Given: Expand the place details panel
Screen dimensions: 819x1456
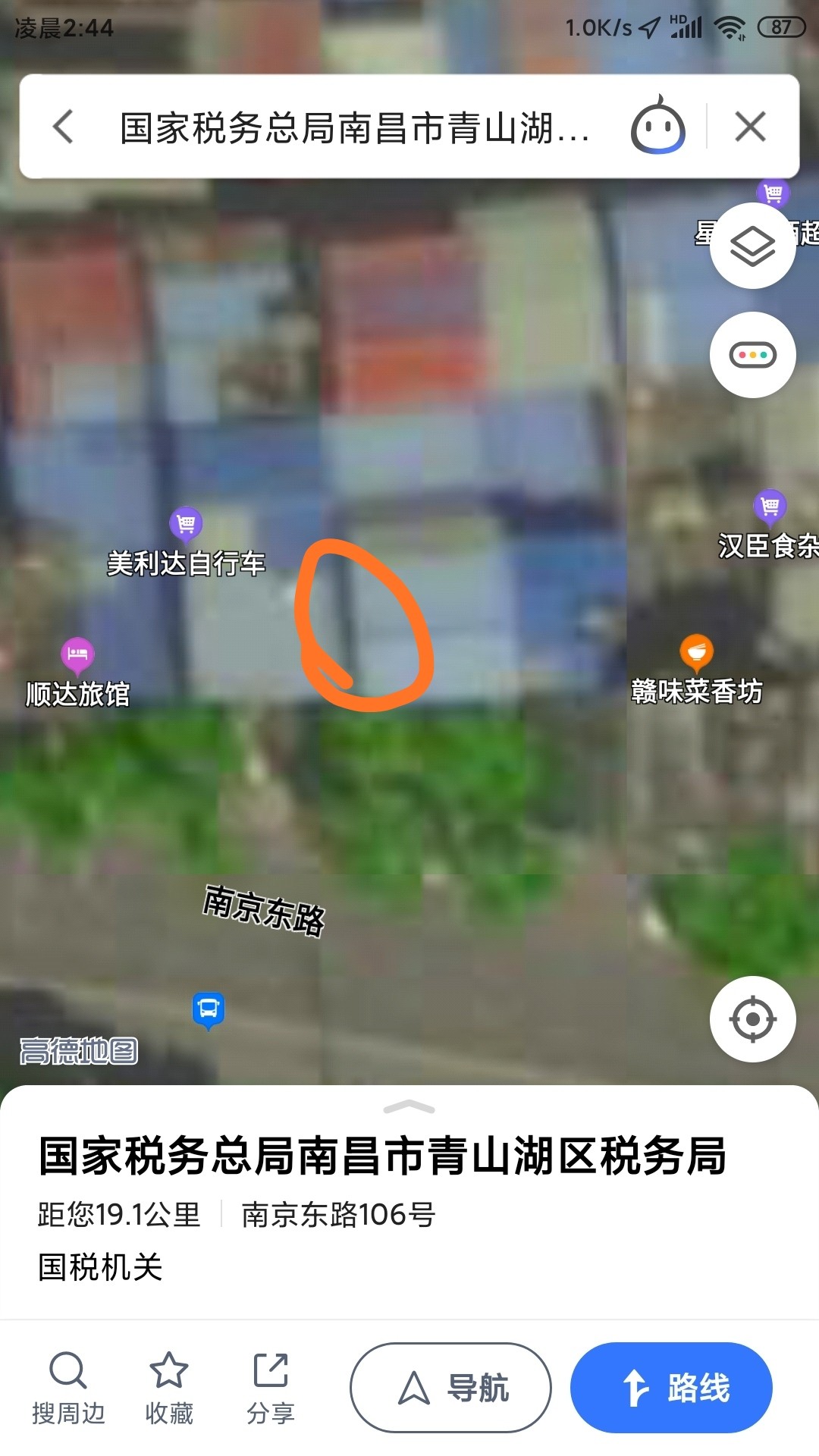Looking at the screenshot, I should tap(409, 1108).
